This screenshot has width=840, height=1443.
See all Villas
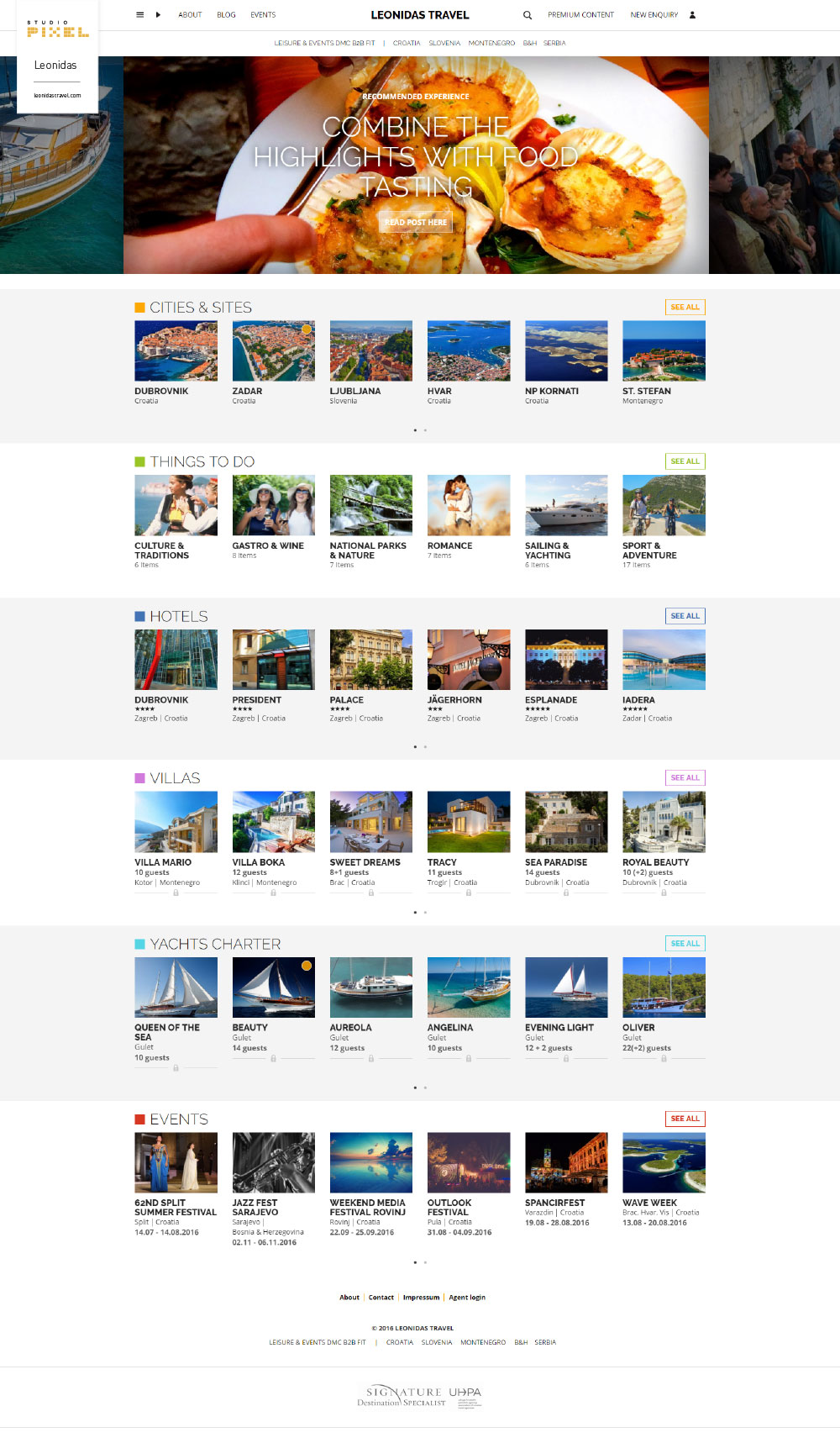click(x=685, y=777)
